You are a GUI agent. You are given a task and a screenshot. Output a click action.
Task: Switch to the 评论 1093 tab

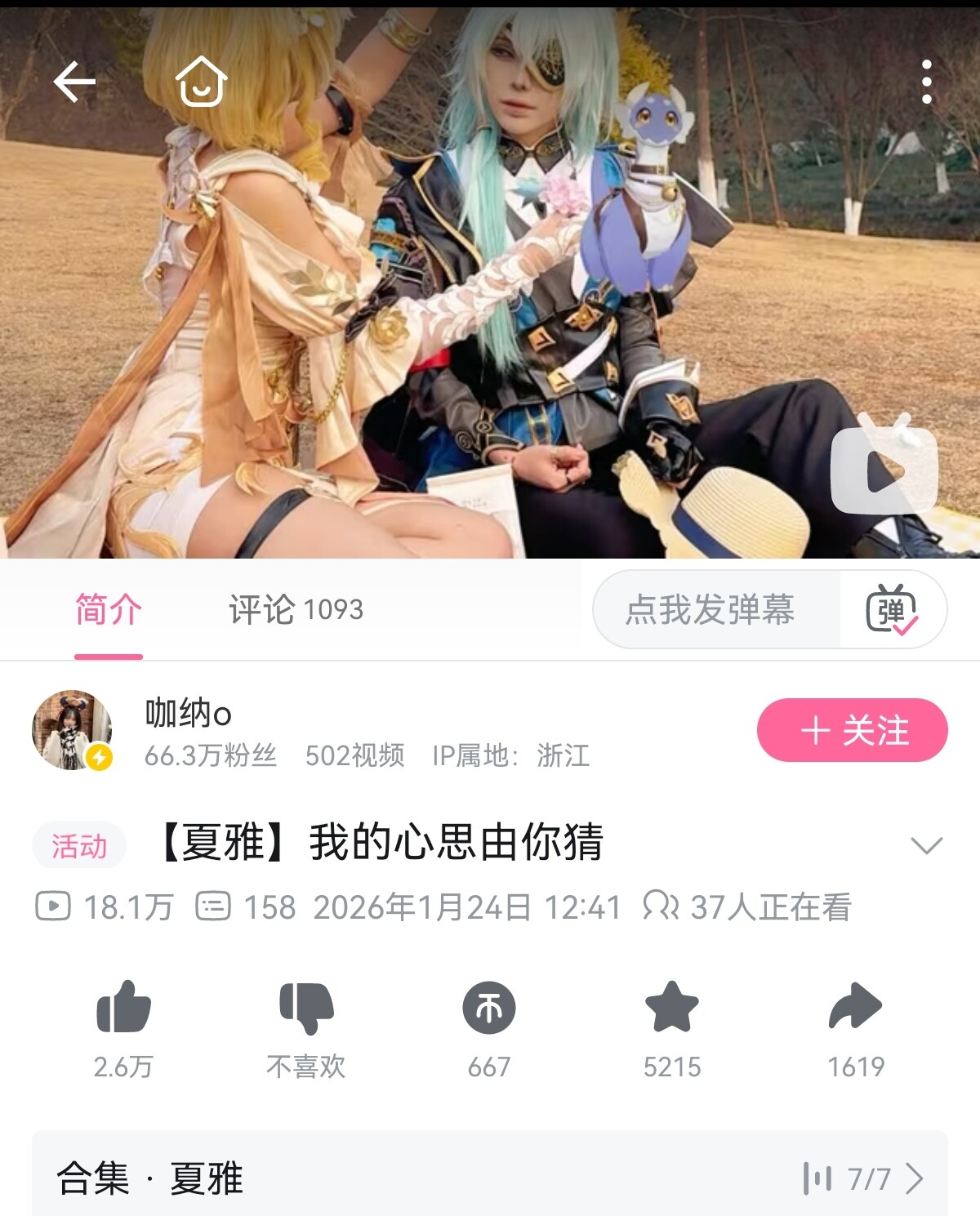(296, 609)
